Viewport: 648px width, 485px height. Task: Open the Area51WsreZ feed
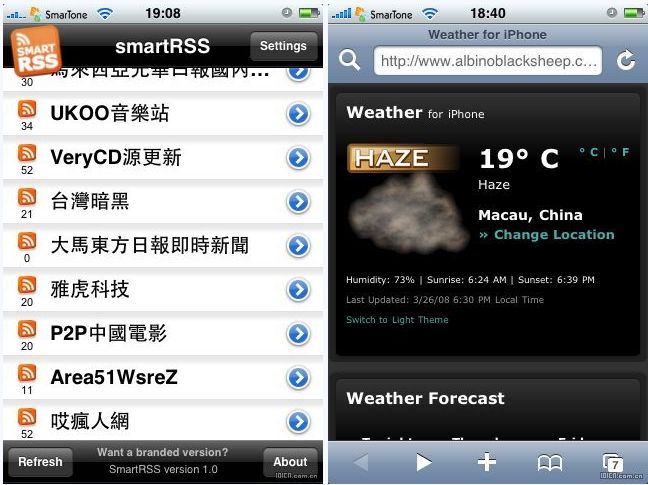pyautogui.click(x=298, y=378)
